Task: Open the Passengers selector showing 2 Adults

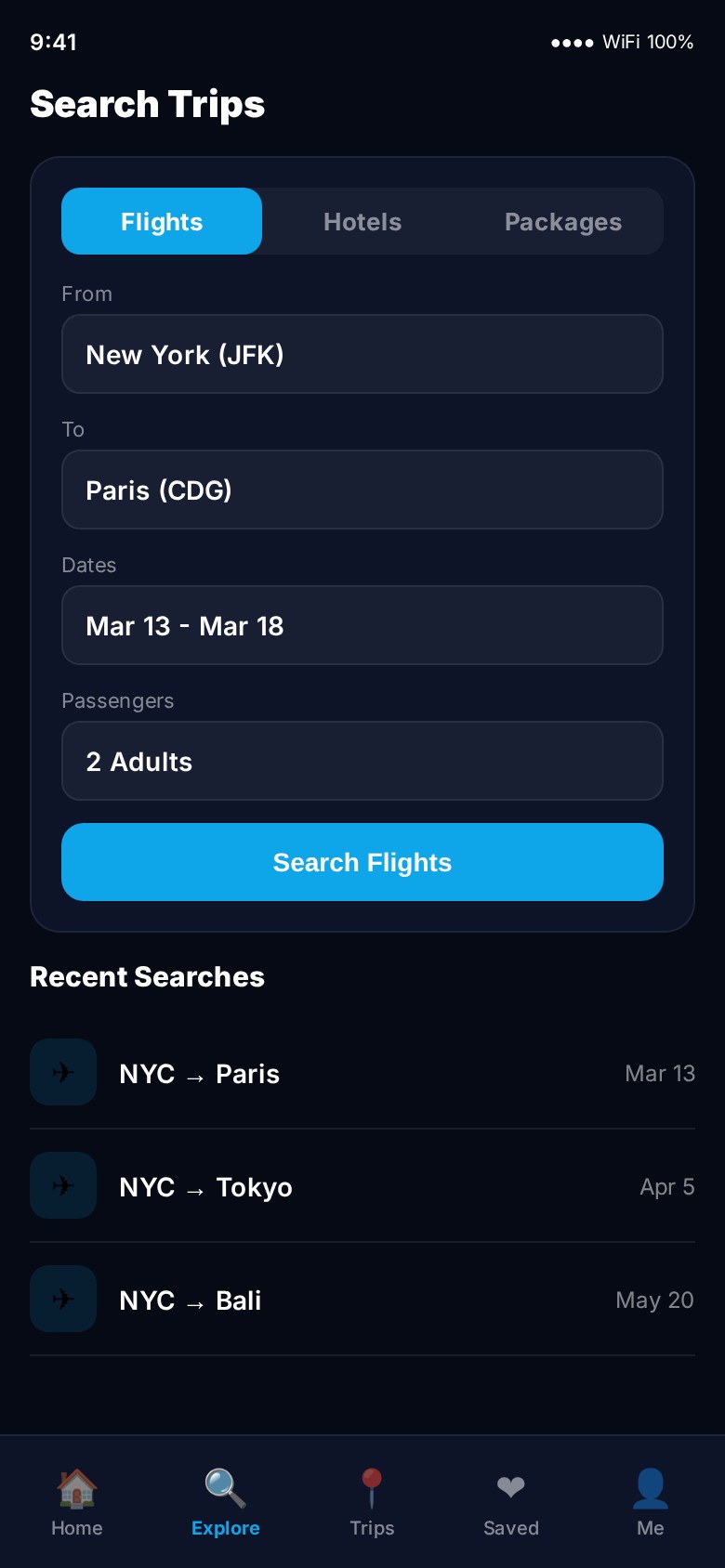Action: [x=362, y=761]
